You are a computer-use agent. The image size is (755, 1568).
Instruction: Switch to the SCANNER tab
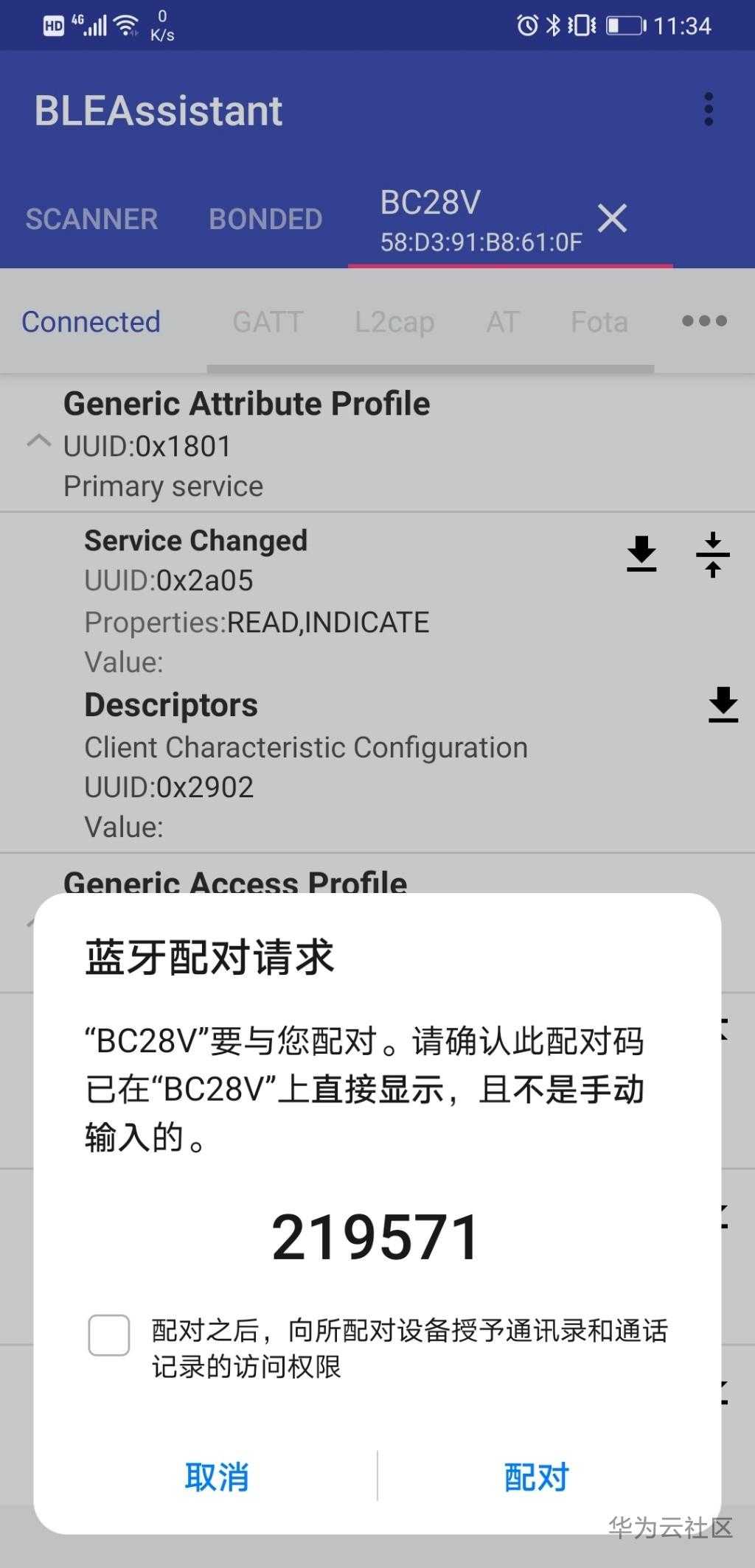91,219
